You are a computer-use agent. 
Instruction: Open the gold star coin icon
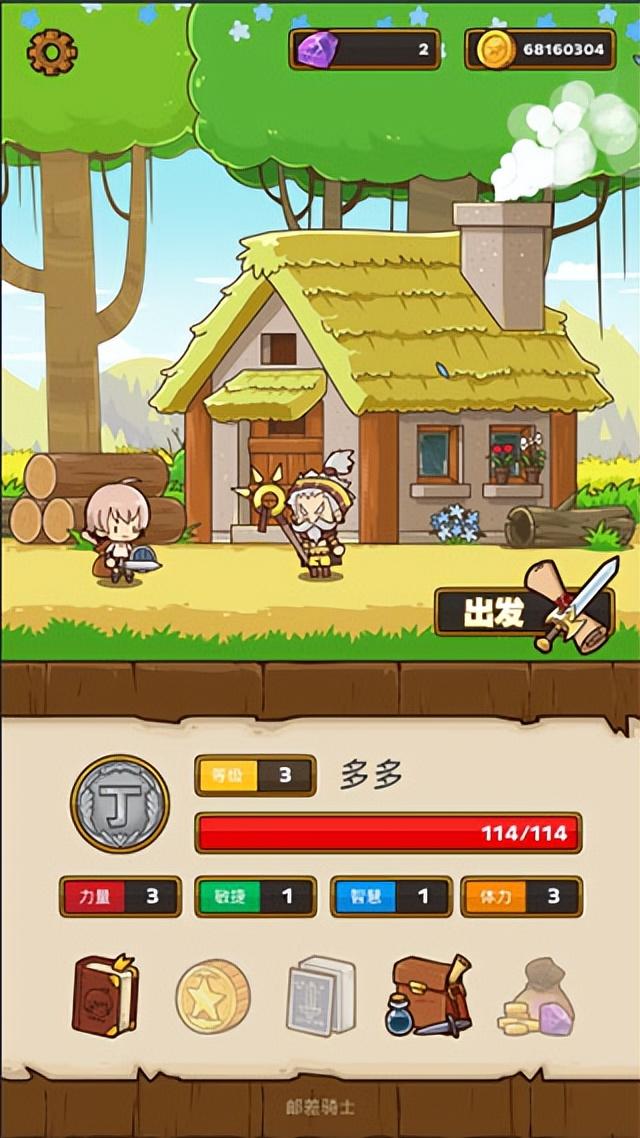pos(213,996)
